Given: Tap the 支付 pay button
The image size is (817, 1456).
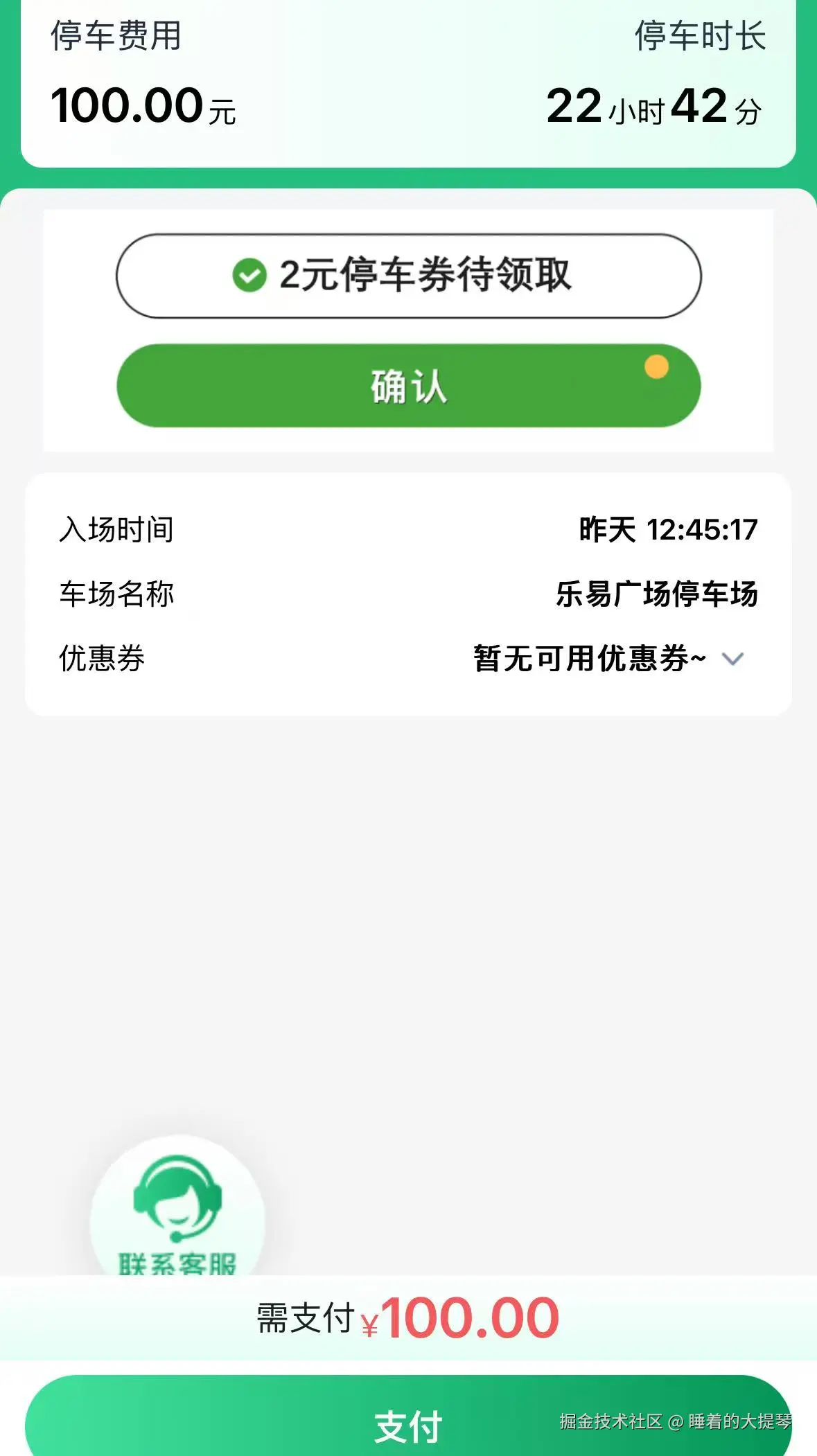Looking at the screenshot, I should [x=409, y=1426].
